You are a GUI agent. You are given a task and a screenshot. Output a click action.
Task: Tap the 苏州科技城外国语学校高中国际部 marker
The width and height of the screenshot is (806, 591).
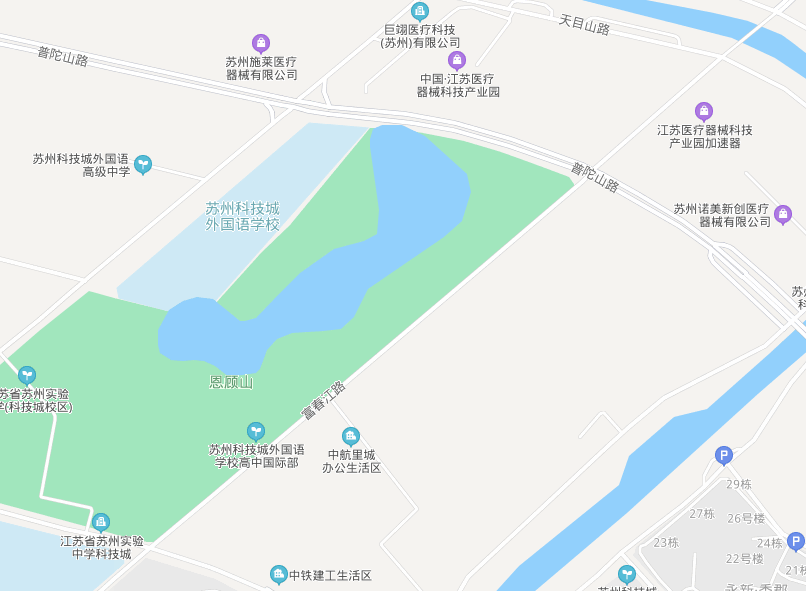[x=256, y=431]
